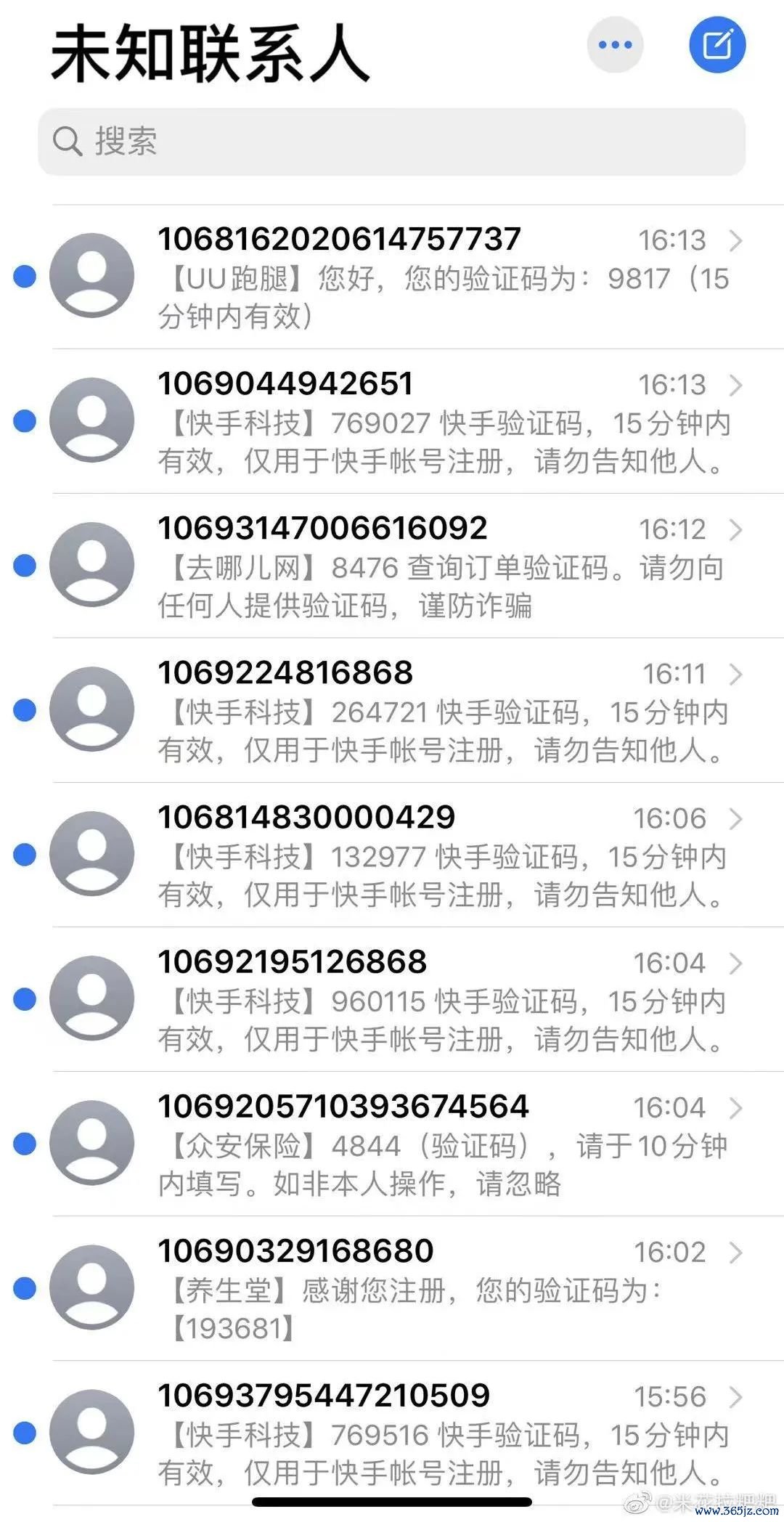Screen dimensions: 784x1522
Task: Open the thread from 1069044942651
Action: [x=392, y=421]
